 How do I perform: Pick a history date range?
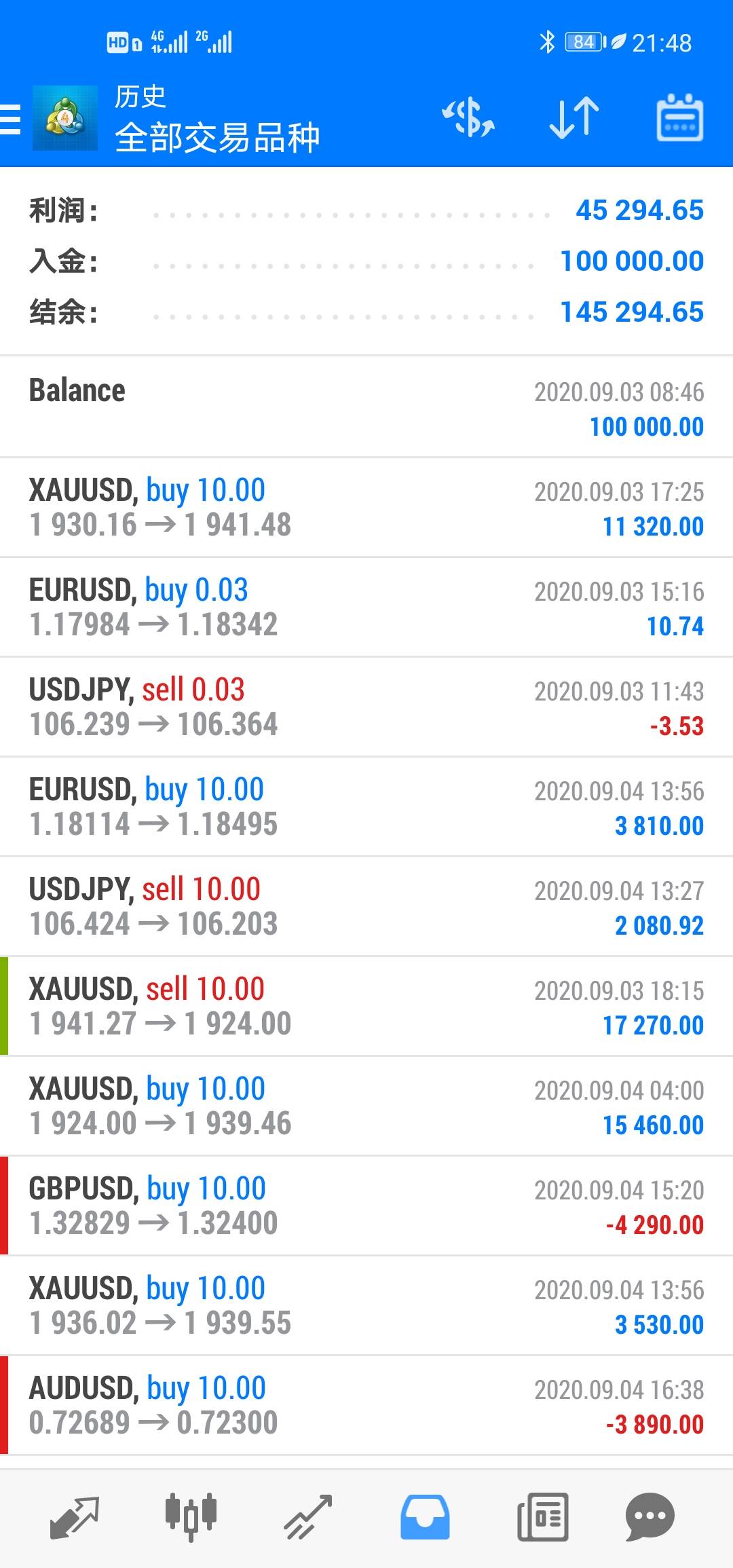click(679, 118)
